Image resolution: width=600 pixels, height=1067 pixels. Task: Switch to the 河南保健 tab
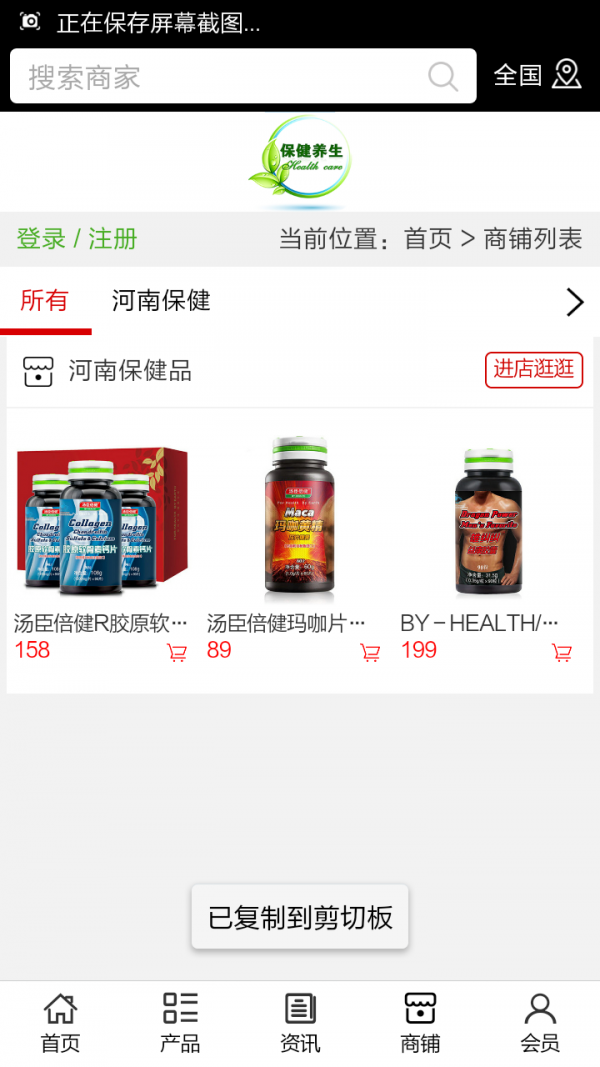point(161,300)
